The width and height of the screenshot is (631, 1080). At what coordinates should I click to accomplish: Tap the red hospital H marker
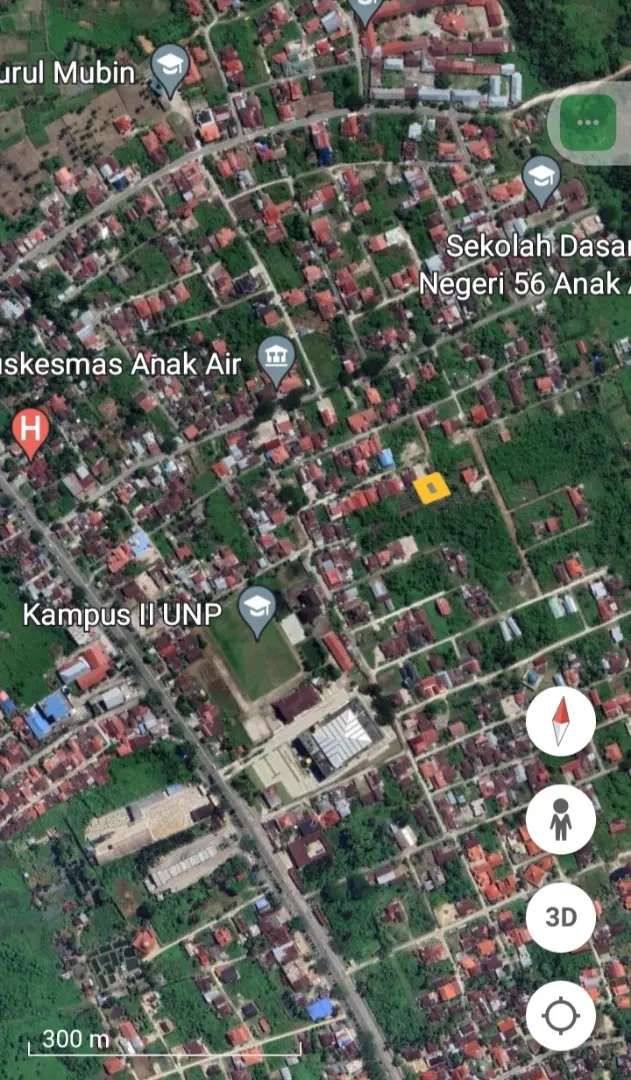pyautogui.click(x=31, y=430)
